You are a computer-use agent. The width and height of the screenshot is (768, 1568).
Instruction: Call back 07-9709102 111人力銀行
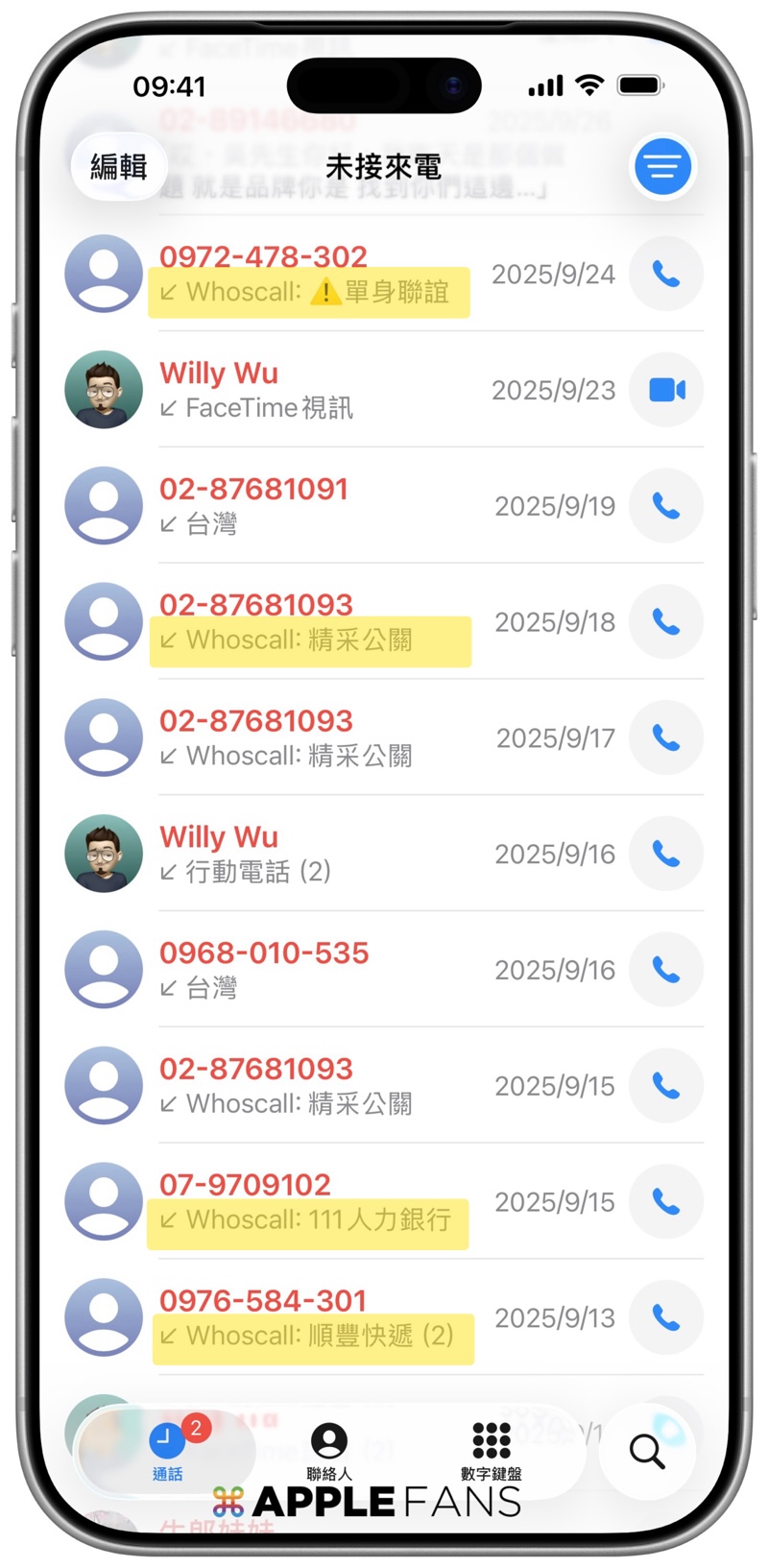tap(666, 1202)
